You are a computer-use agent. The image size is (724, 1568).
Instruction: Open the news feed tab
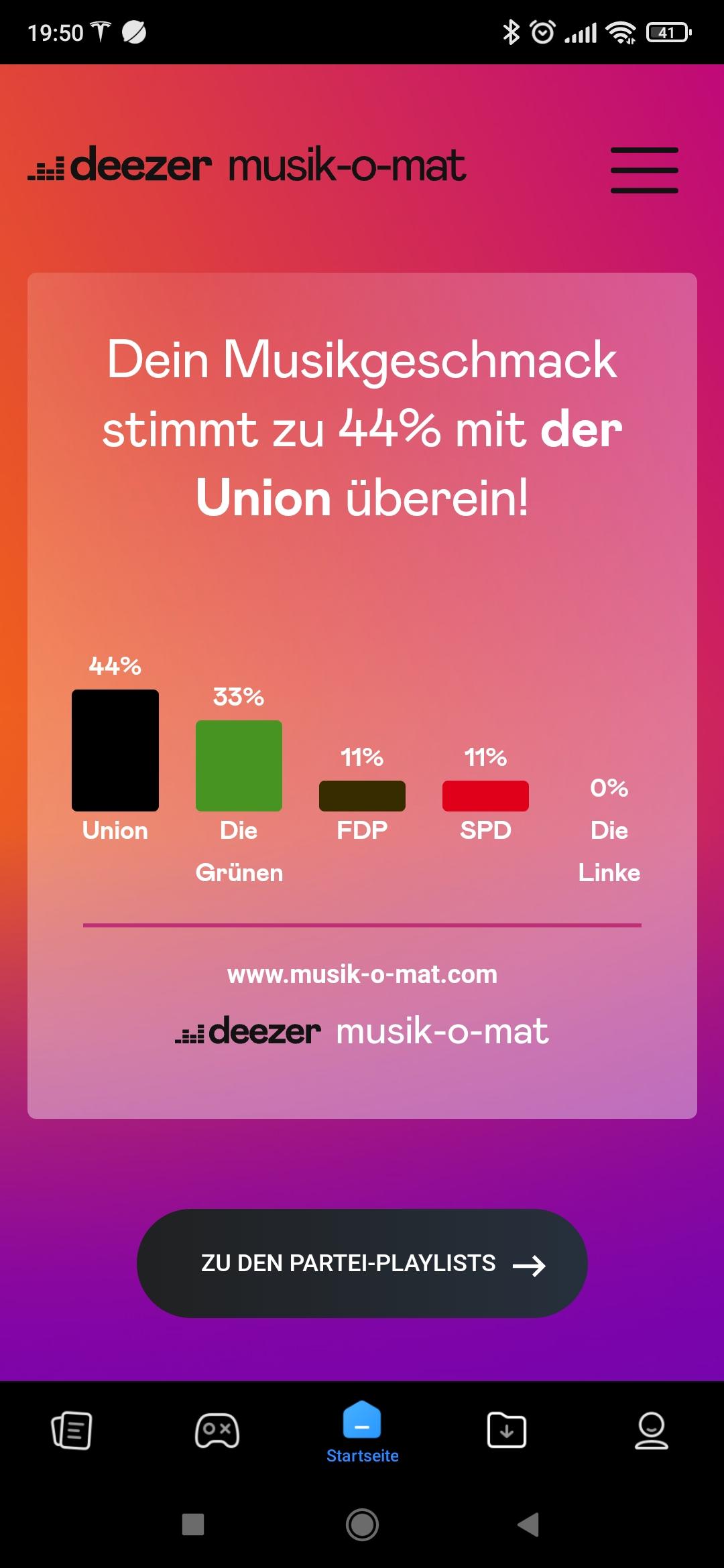point(72,1430)
